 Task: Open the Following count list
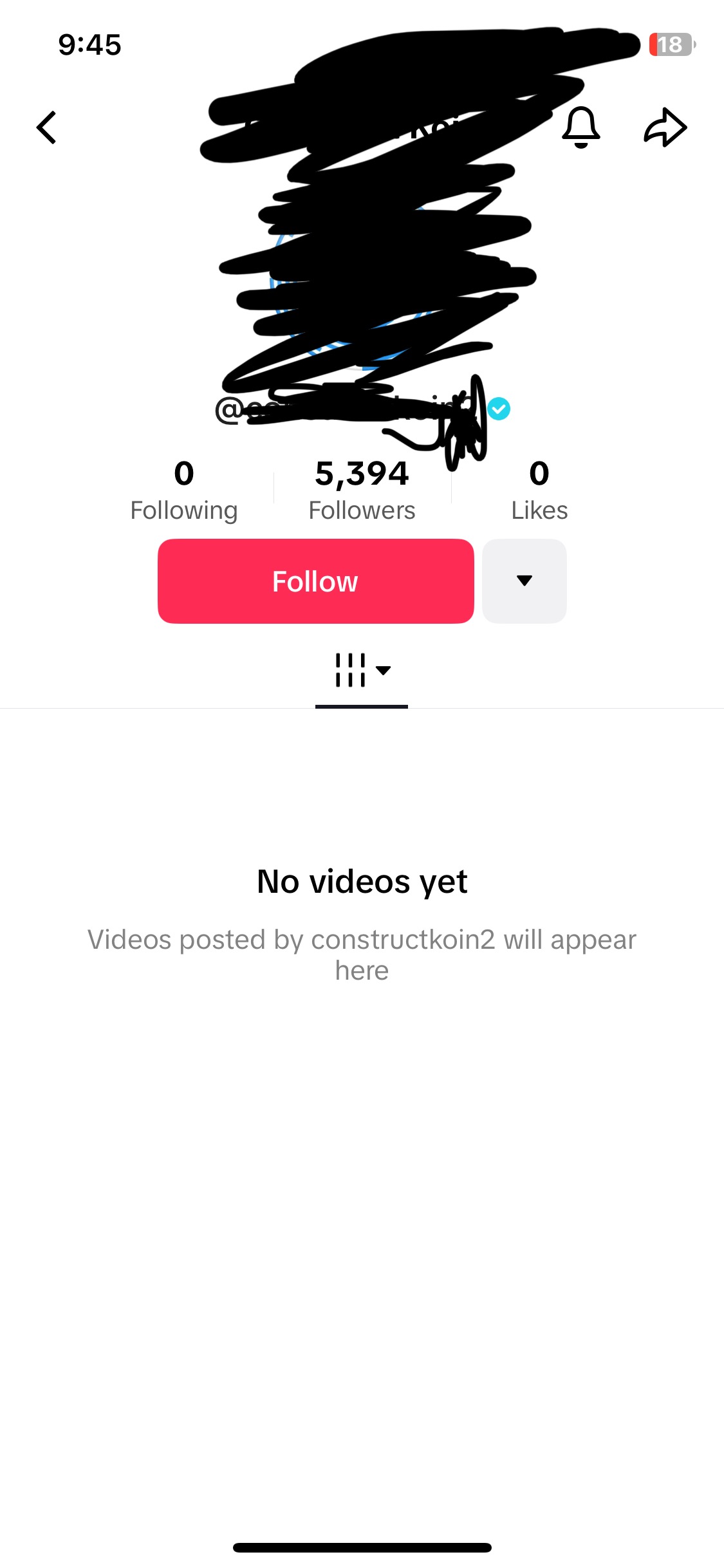point(184,490)
